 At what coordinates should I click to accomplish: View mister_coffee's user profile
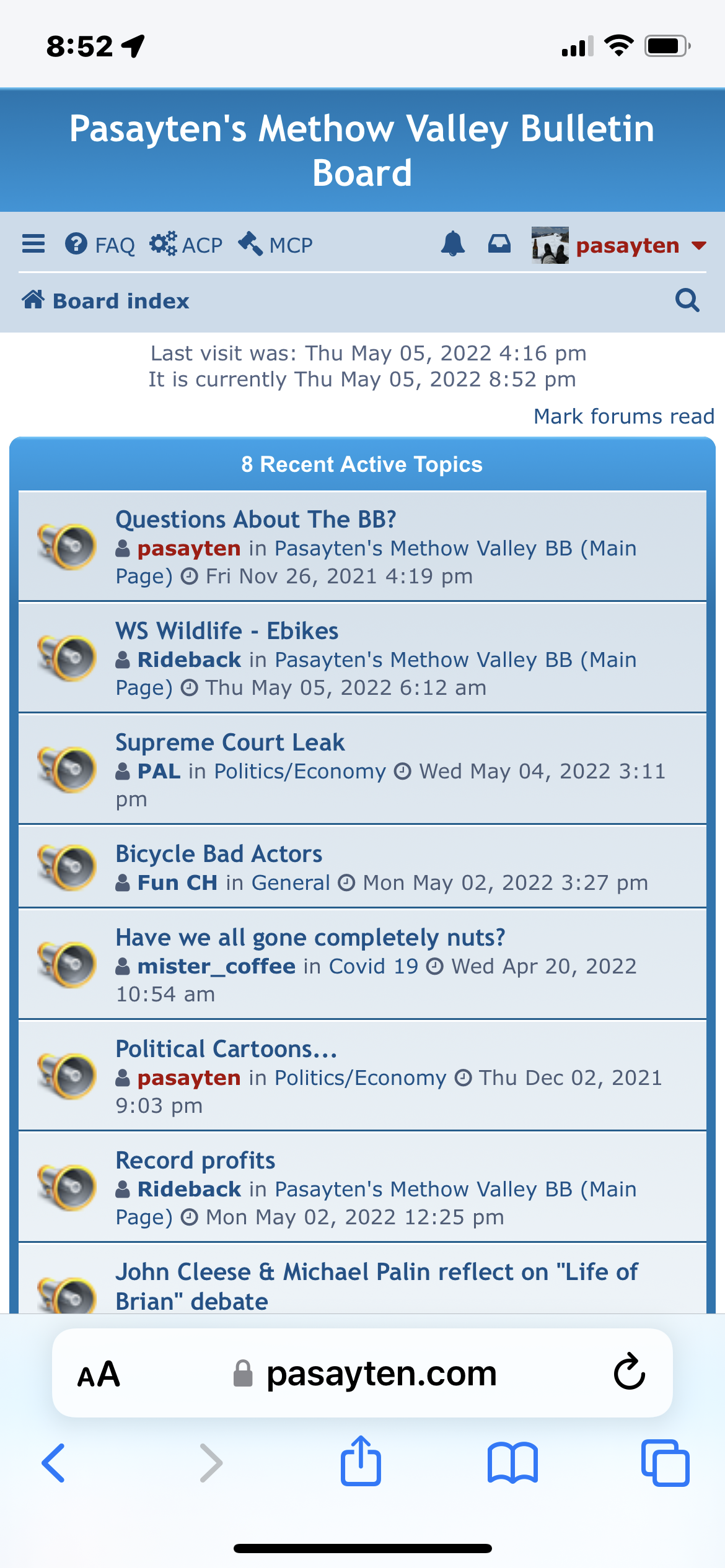point(216,966)
